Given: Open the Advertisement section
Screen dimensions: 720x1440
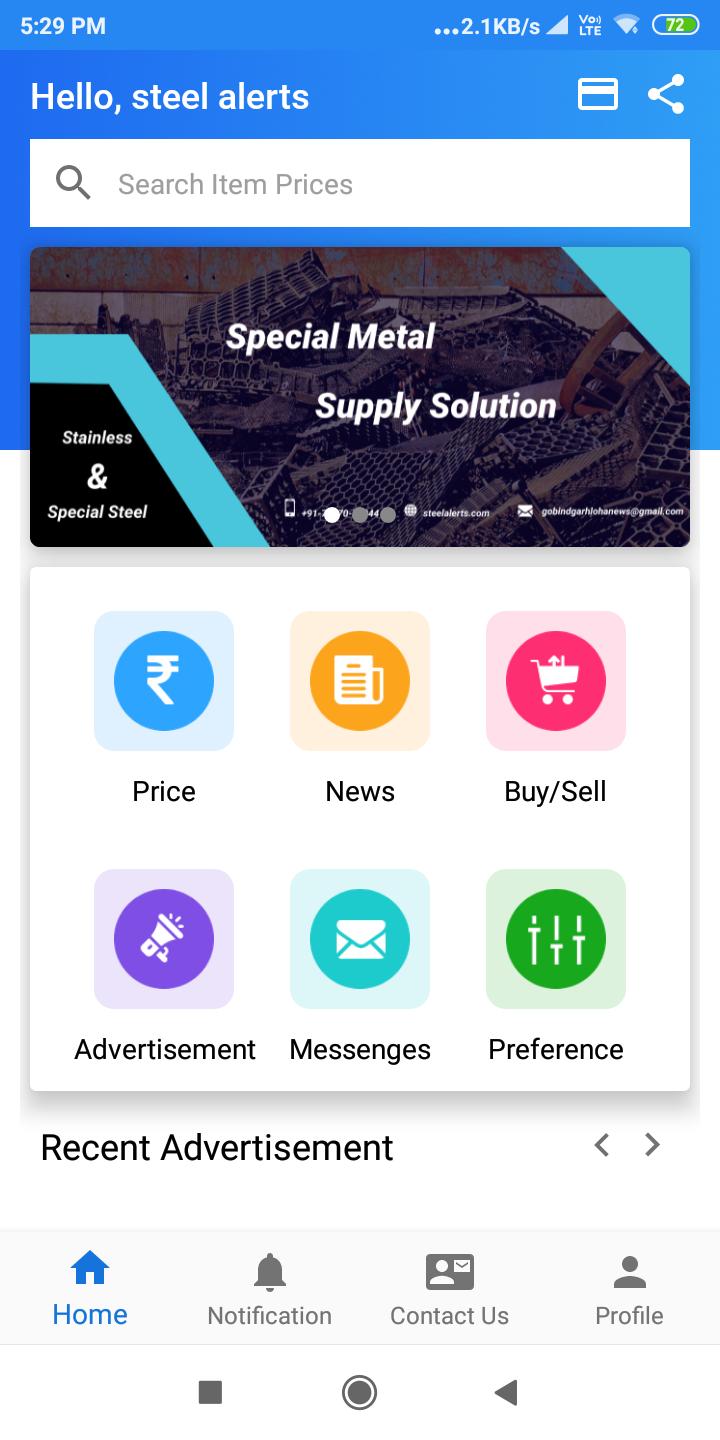Looking at the screenshot, I should [164, 940].
